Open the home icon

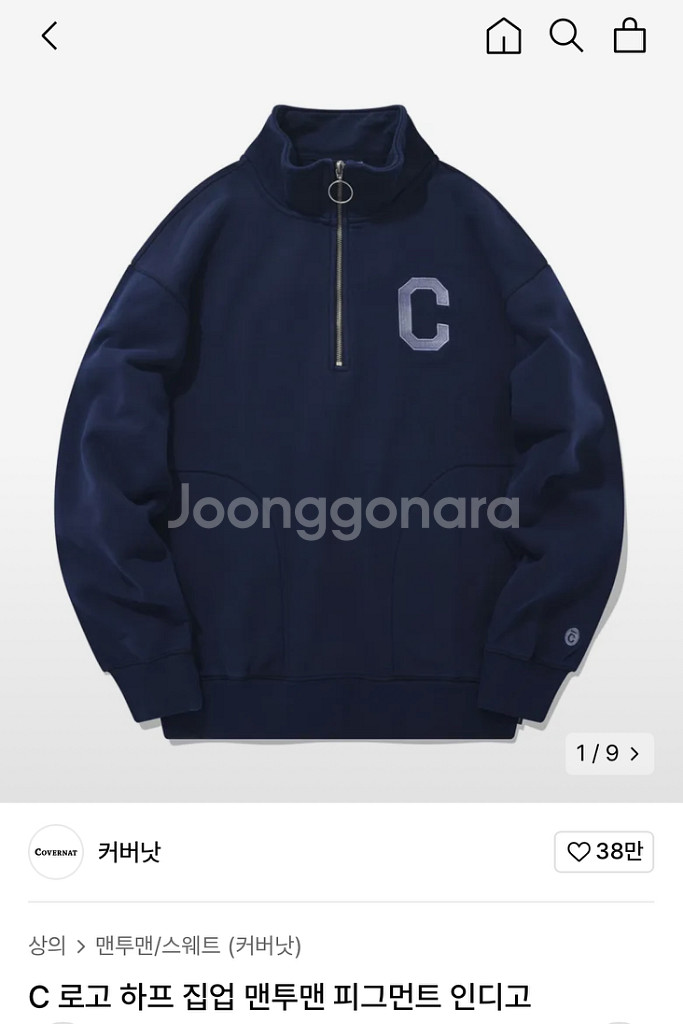503,36
